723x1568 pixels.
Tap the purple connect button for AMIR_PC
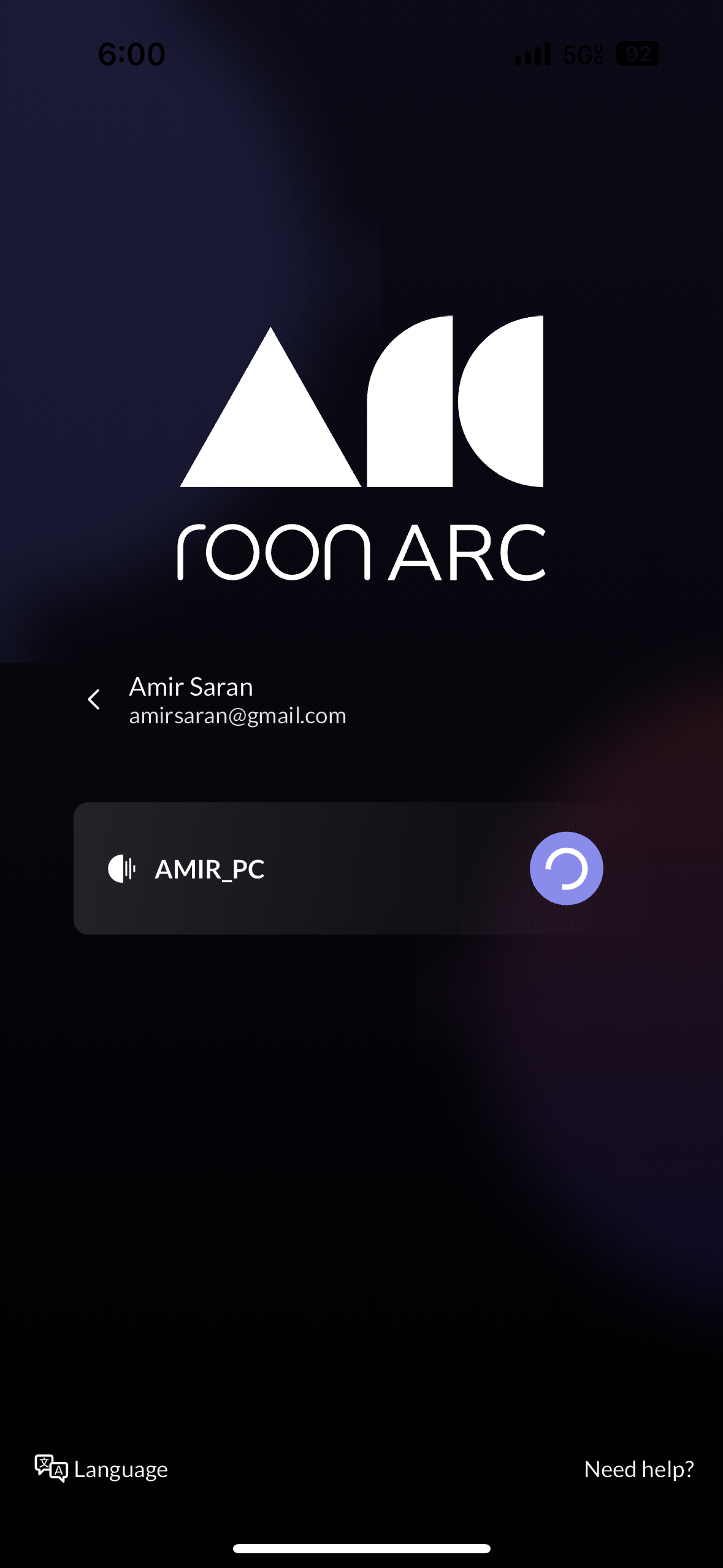click(566, 869)
